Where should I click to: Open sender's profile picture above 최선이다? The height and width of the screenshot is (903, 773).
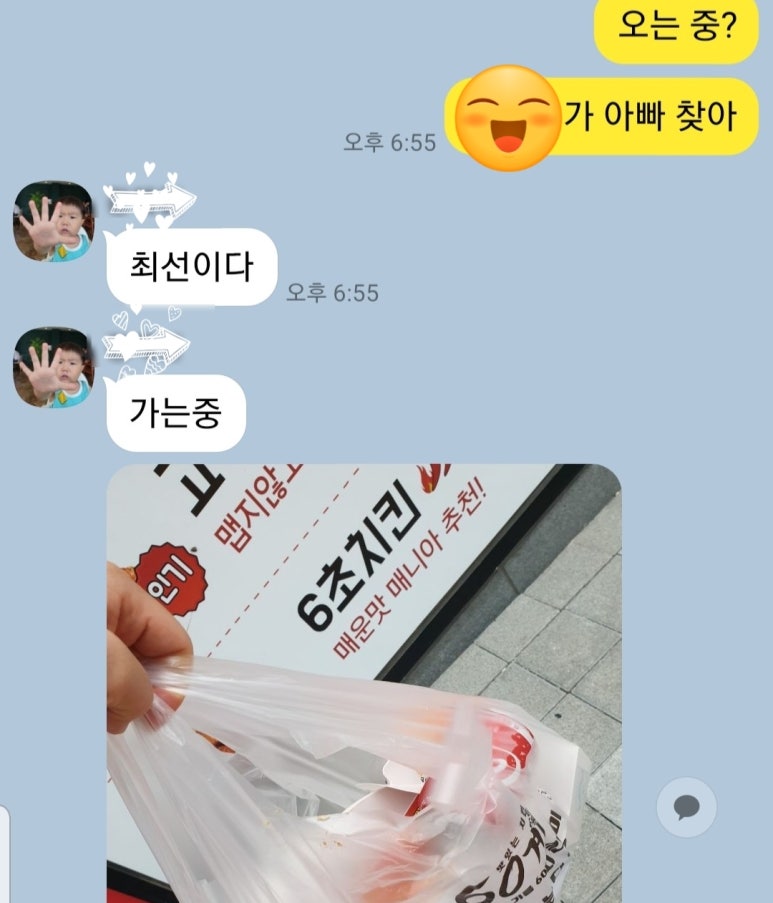coord(52,222)
